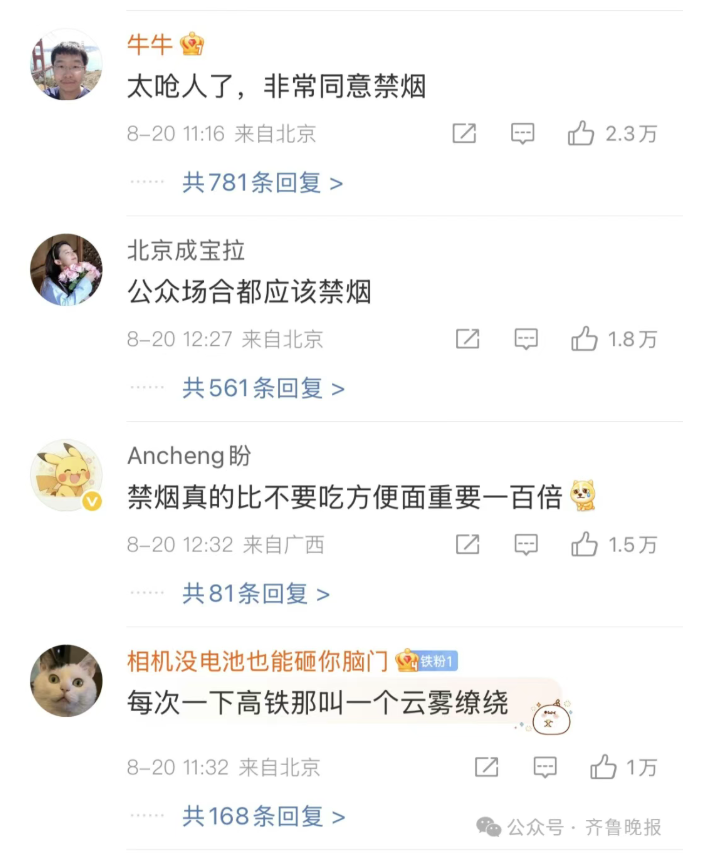
Task: Visit 相机没电池也能砸你脑门's profile via the username
Action: [x=258, y=661]
